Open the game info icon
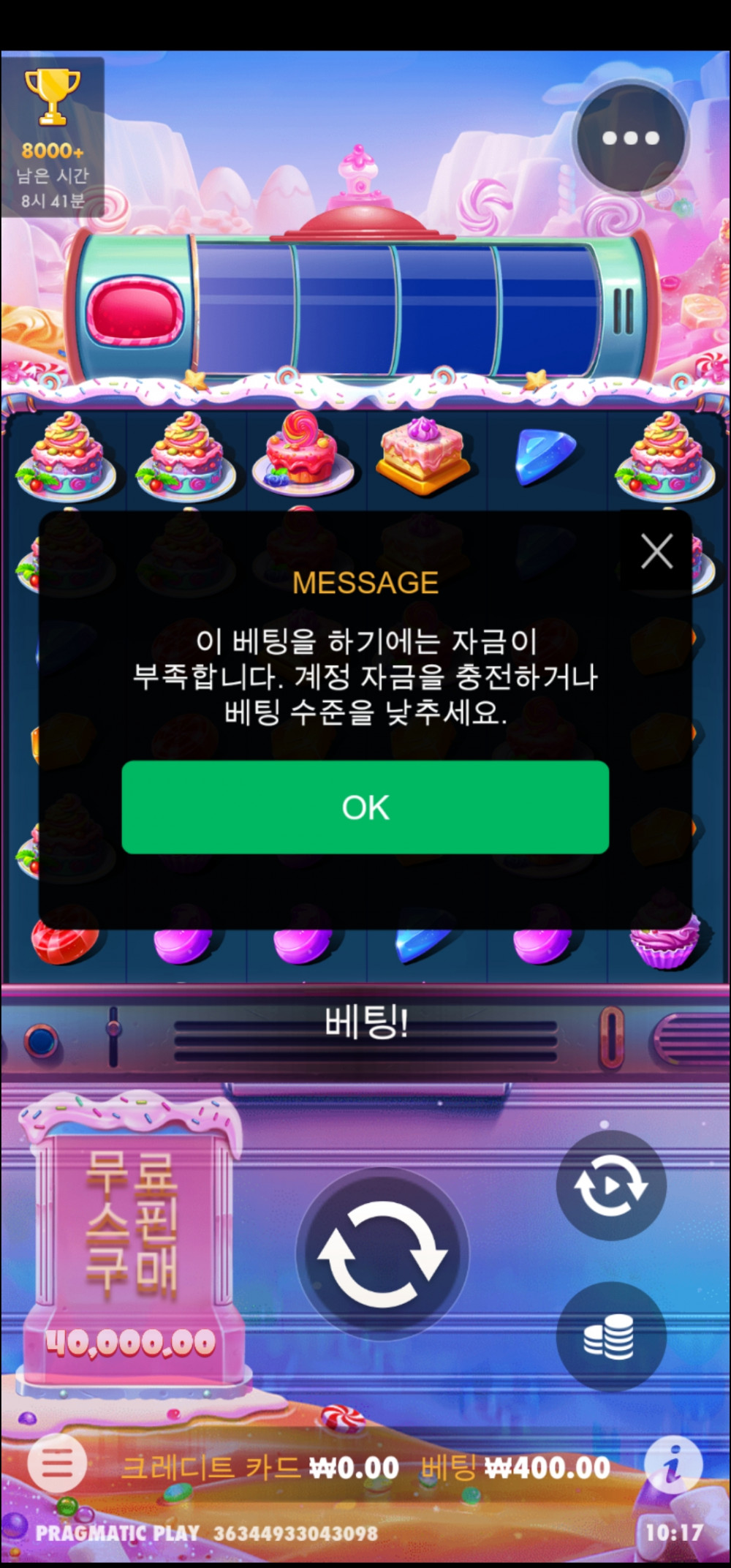This screenshot has height=1568, width=731. (x=674, y=1463)
